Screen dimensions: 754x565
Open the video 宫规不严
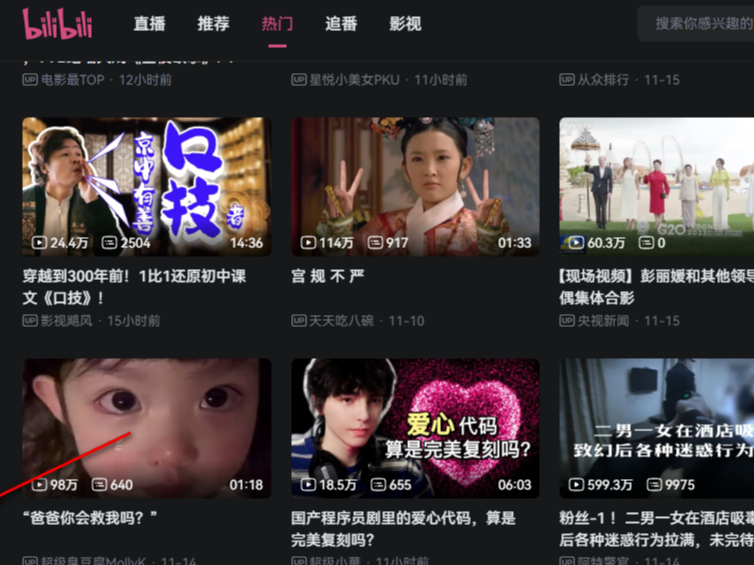[x=415, y=186]
